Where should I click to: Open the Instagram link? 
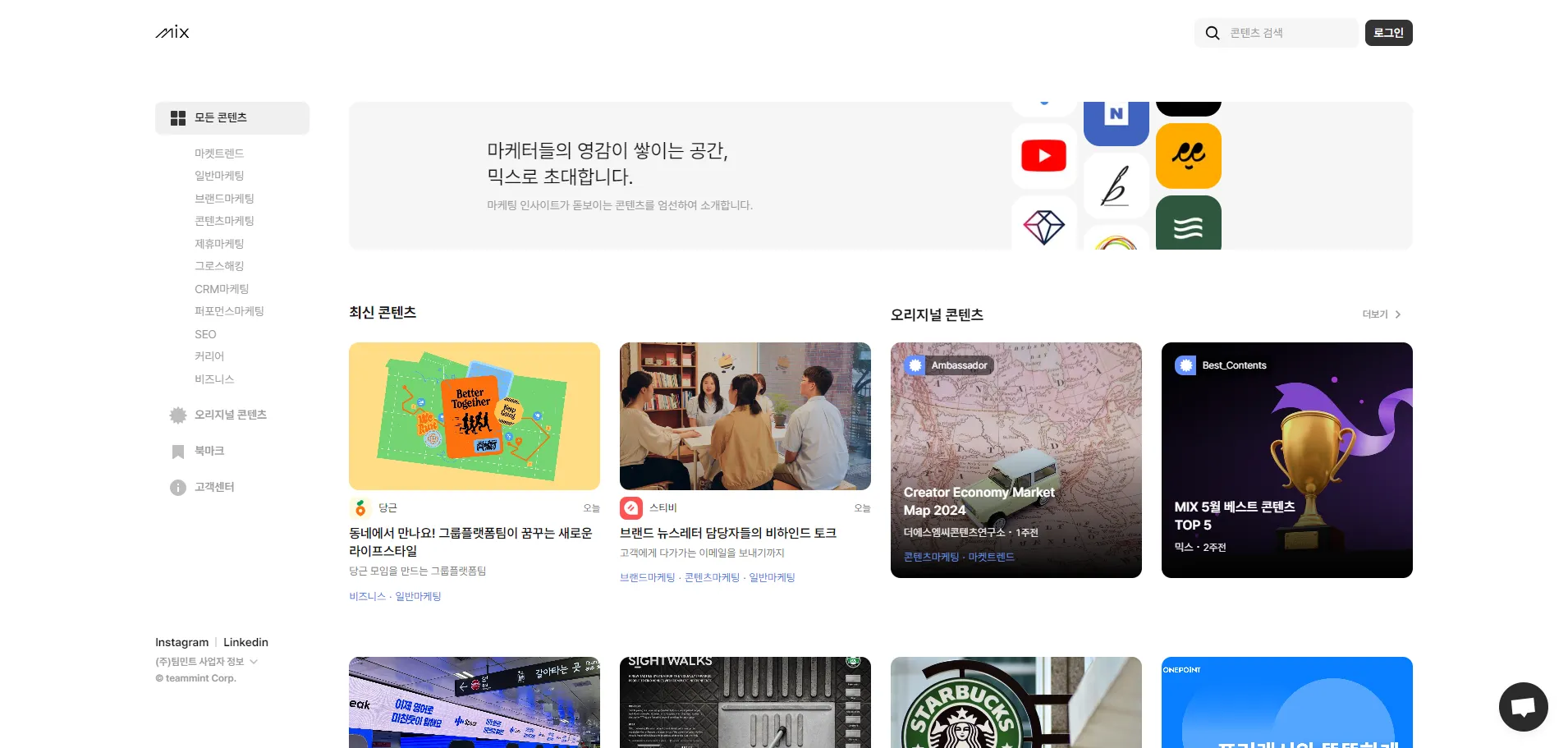[x=181, y=642]
